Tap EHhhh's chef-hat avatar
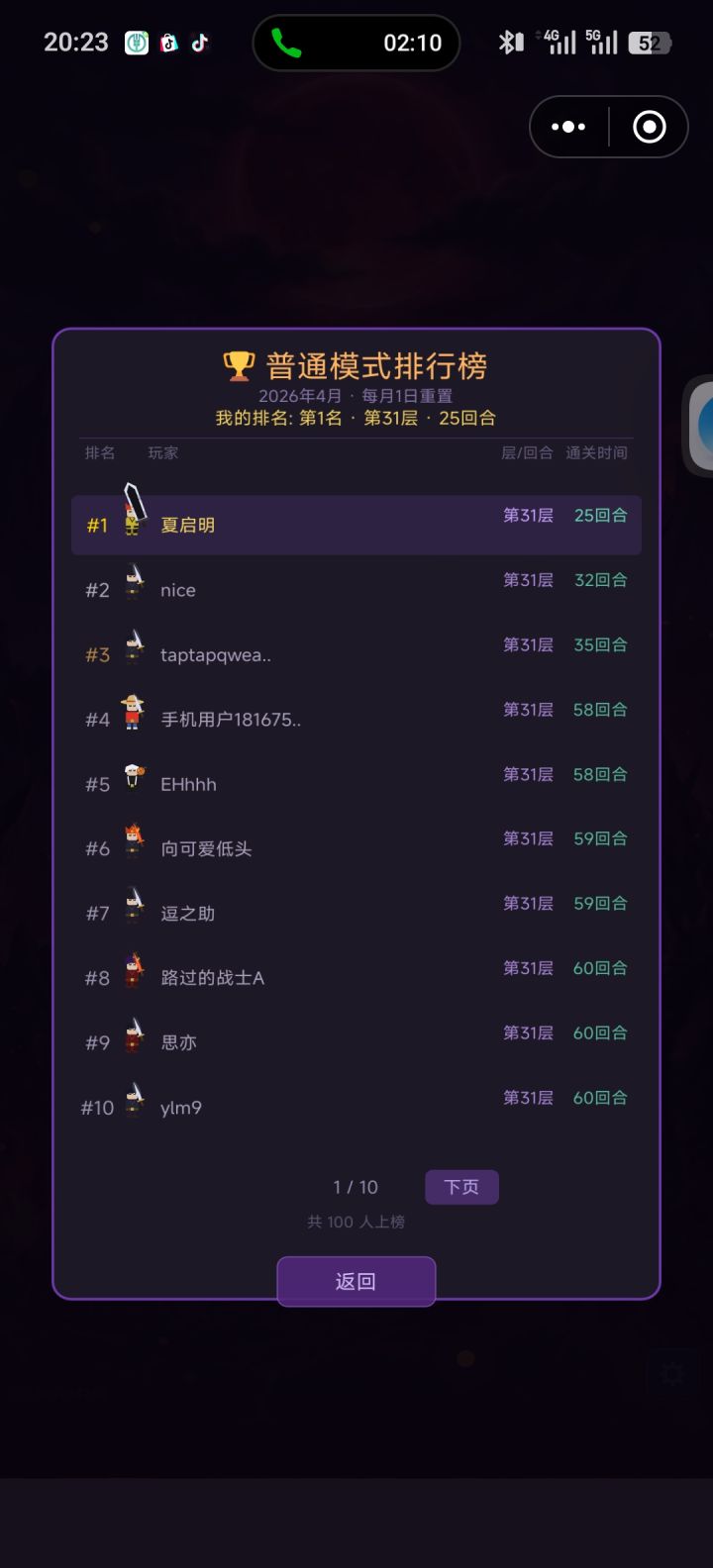The width and height of the screenshot is (713, 1568). click(x=133, y=775)
